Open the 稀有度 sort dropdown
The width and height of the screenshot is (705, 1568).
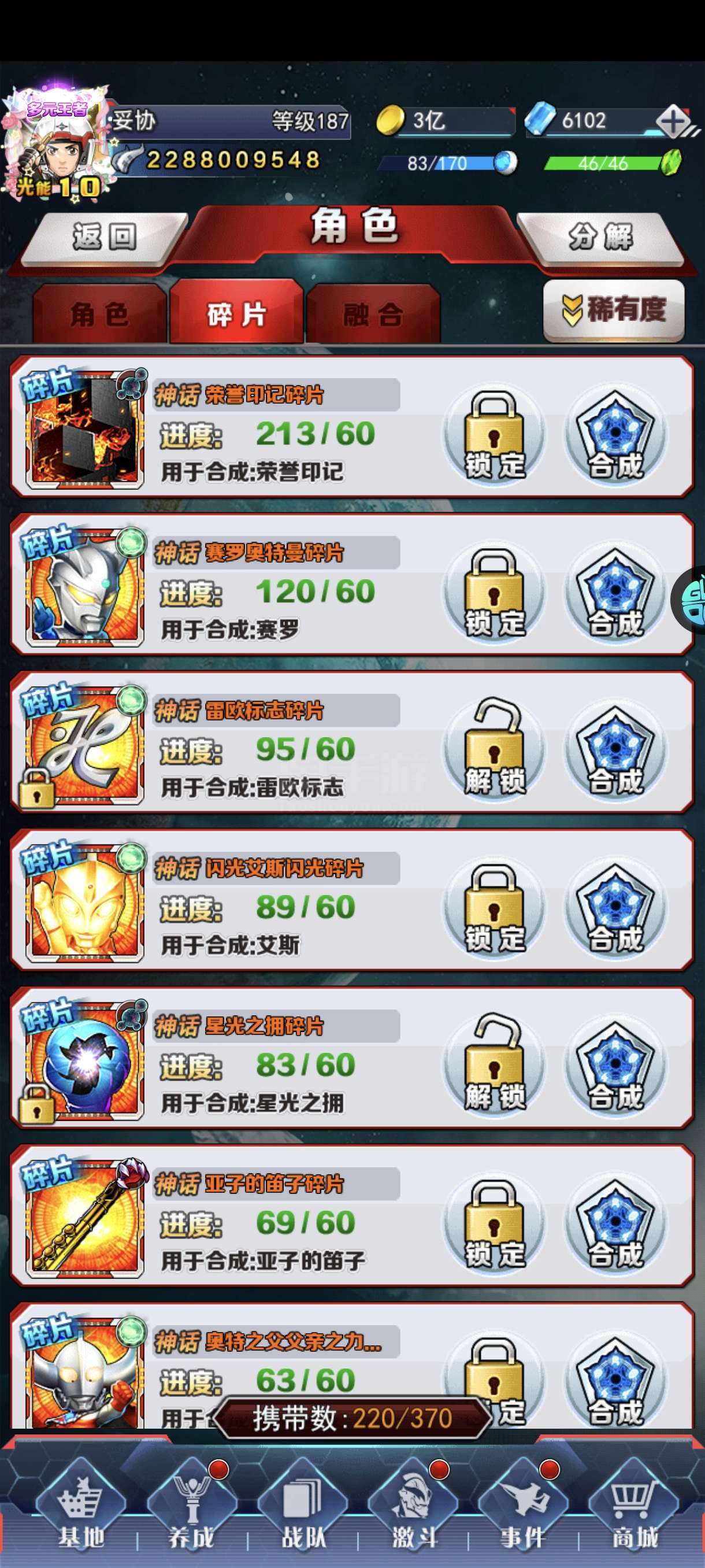(x=613, y=310)
